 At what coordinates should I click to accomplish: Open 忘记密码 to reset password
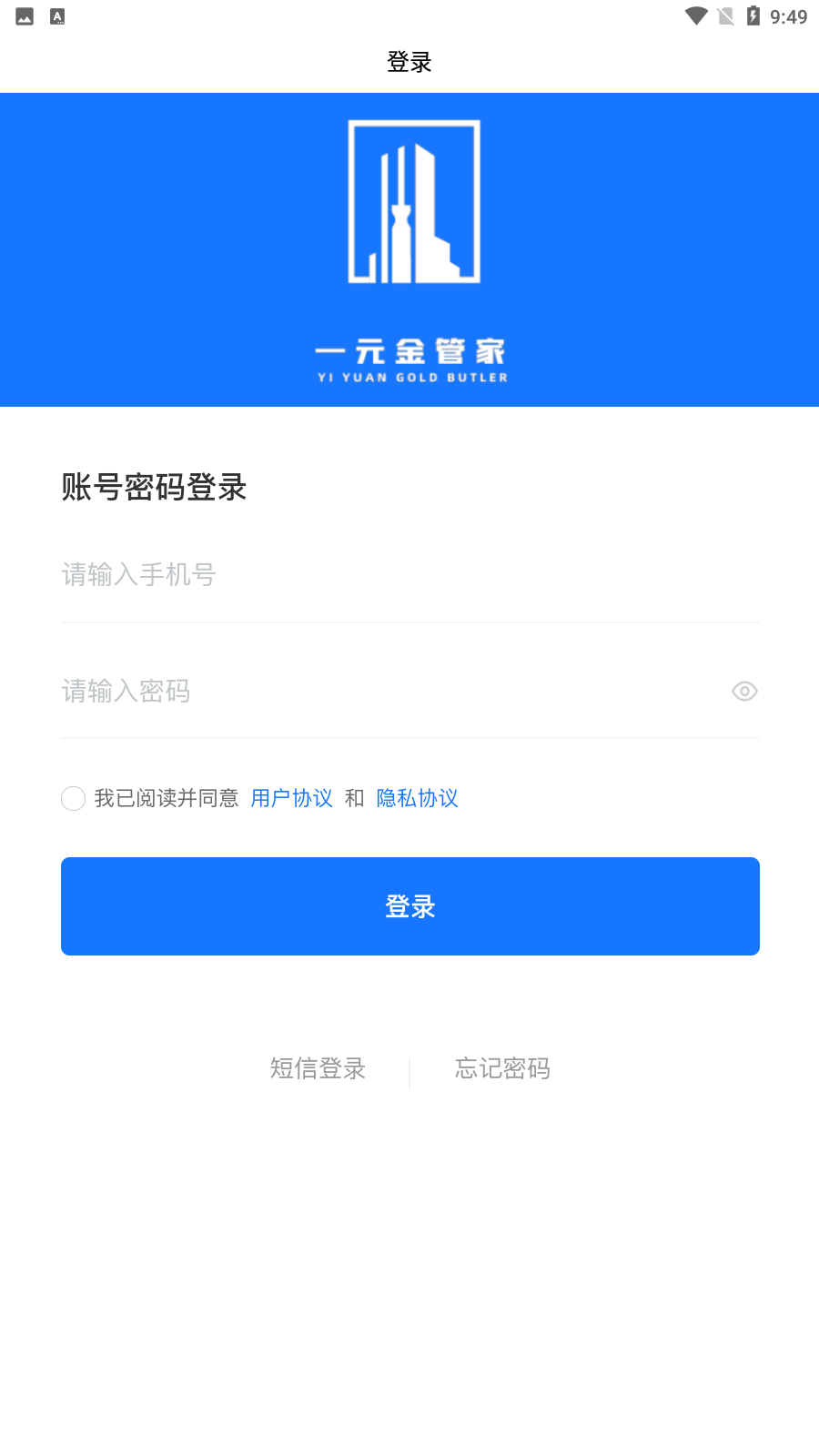pos(502,1068)
